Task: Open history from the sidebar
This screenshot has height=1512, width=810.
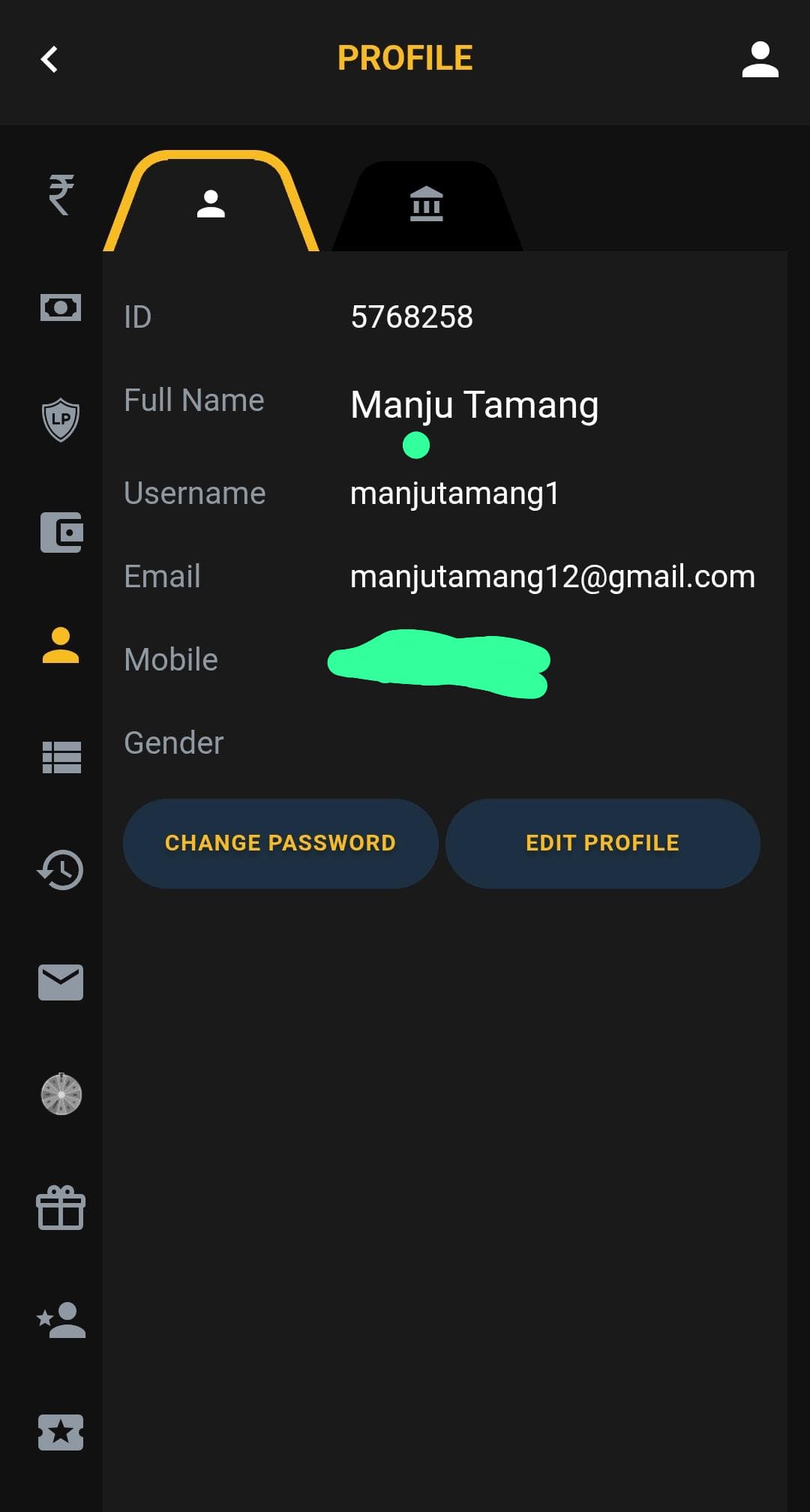Action: pos(61,870)
